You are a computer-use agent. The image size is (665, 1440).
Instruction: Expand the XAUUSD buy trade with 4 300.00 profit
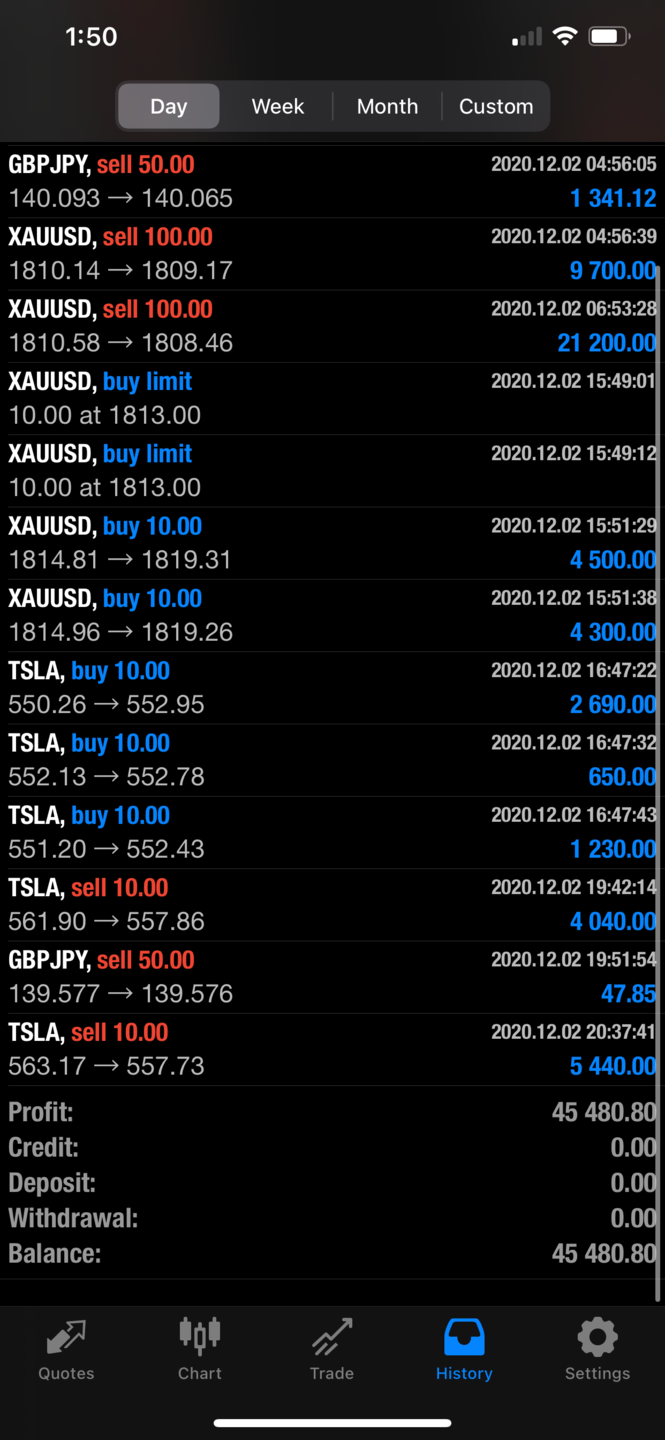point(332,615)
